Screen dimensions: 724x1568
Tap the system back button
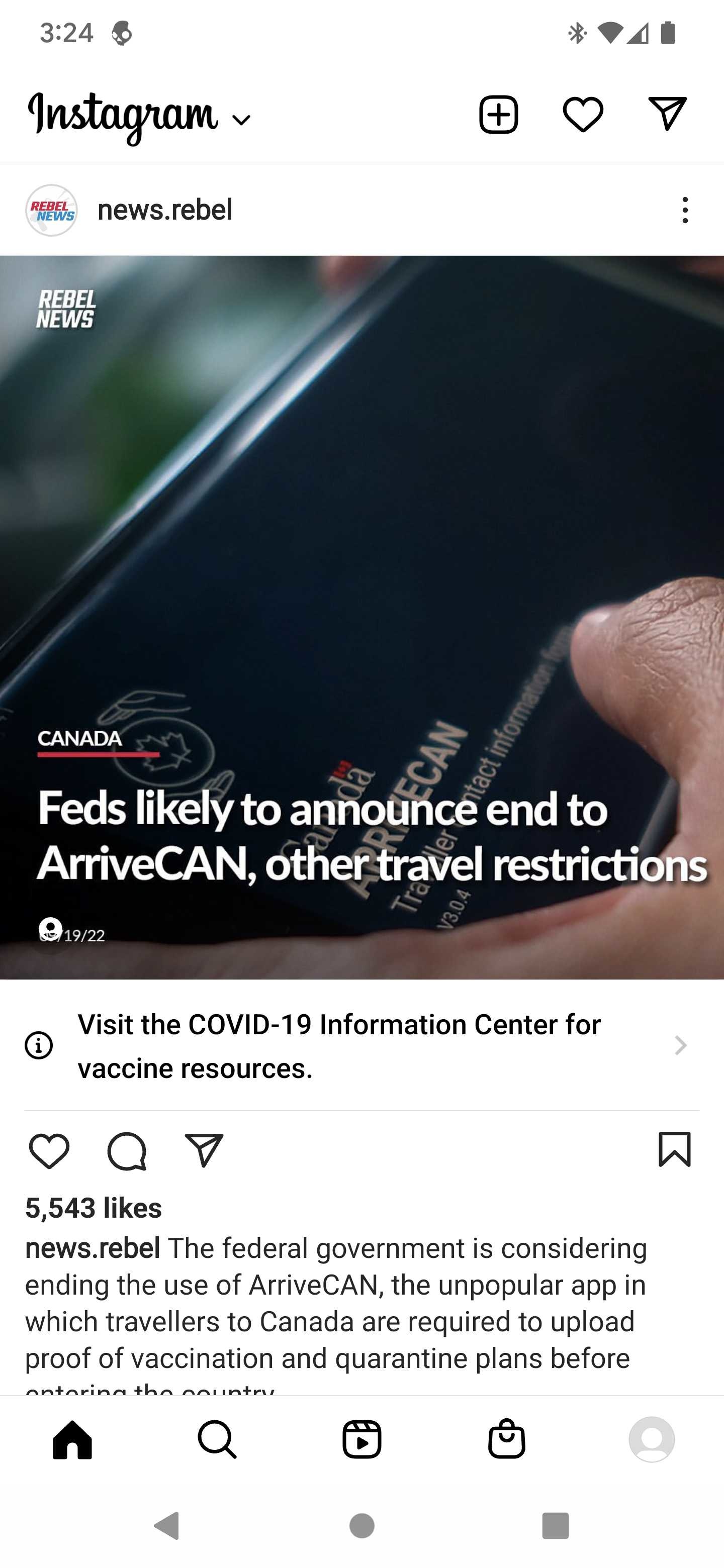[167, 1525]
